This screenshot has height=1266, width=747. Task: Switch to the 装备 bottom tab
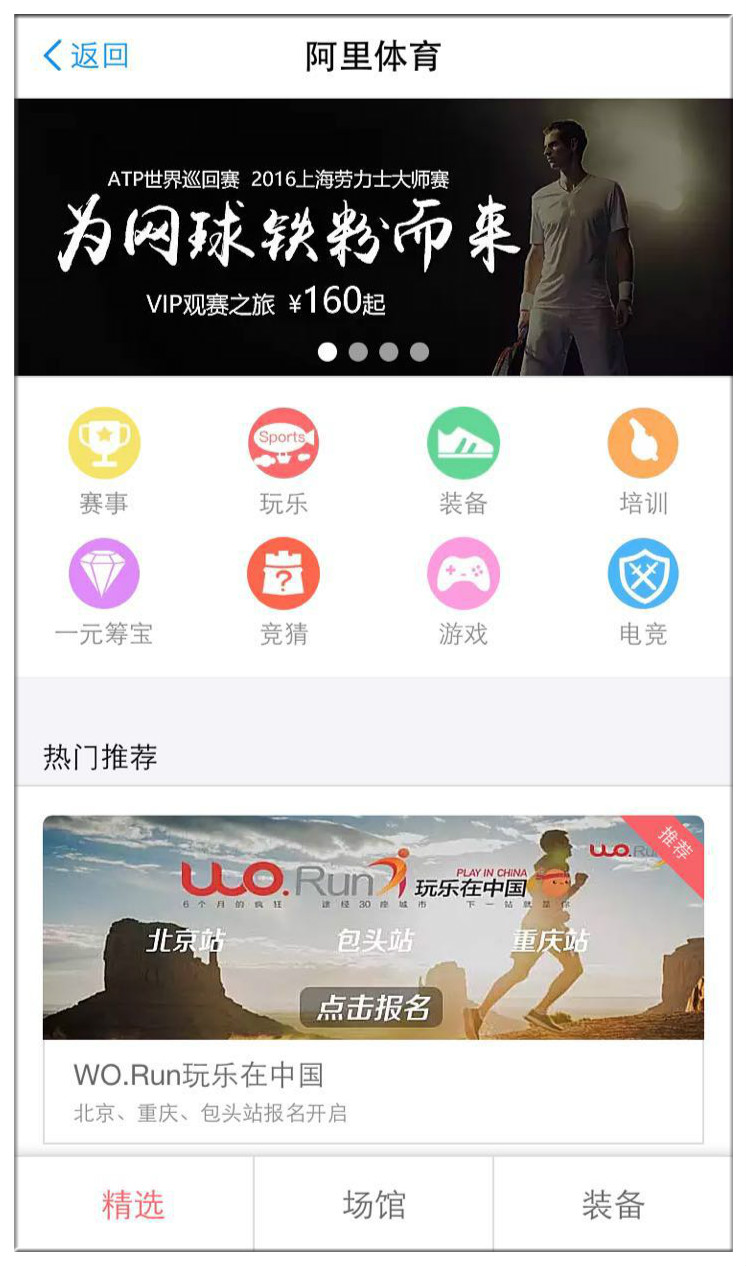pos(613,1204)
